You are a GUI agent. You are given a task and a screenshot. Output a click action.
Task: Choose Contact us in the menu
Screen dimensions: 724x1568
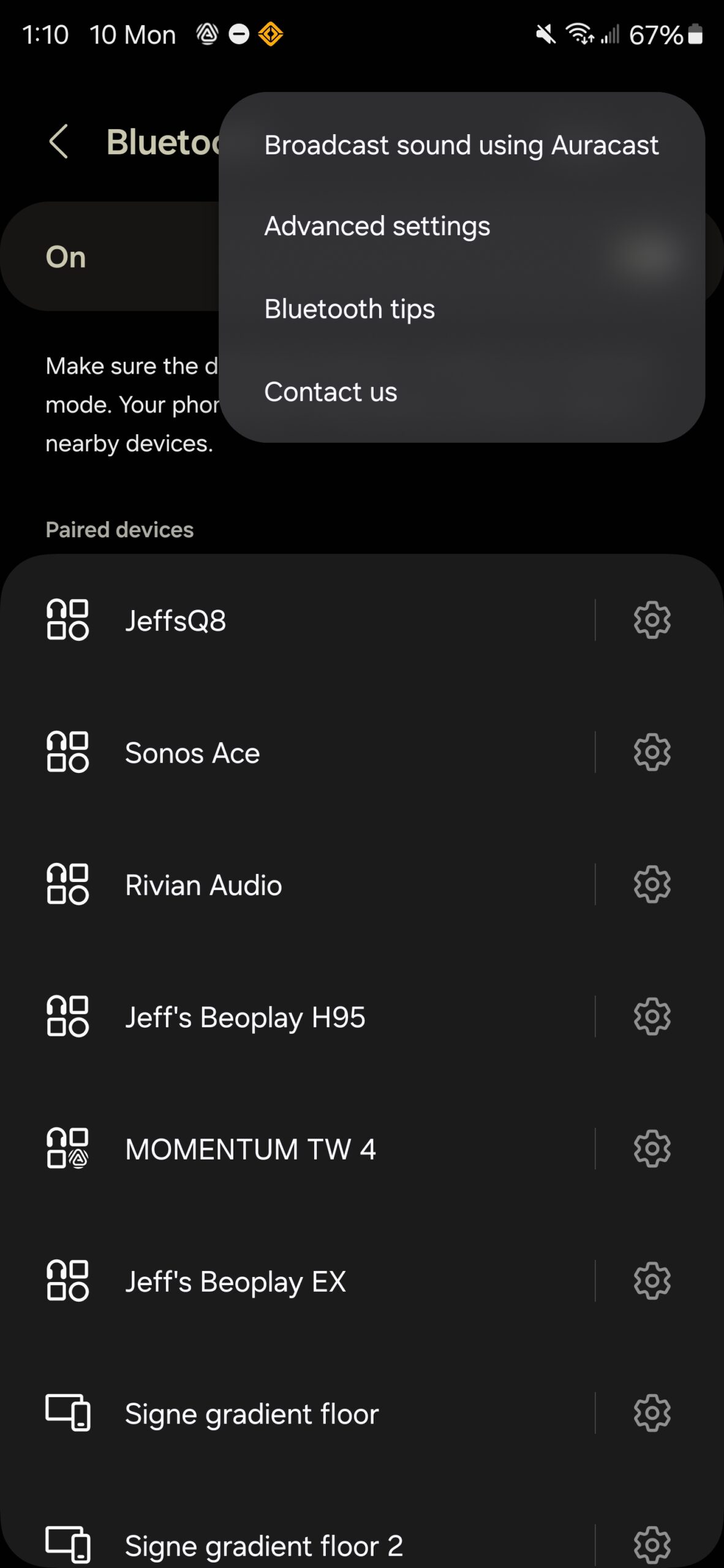point(461,392)
